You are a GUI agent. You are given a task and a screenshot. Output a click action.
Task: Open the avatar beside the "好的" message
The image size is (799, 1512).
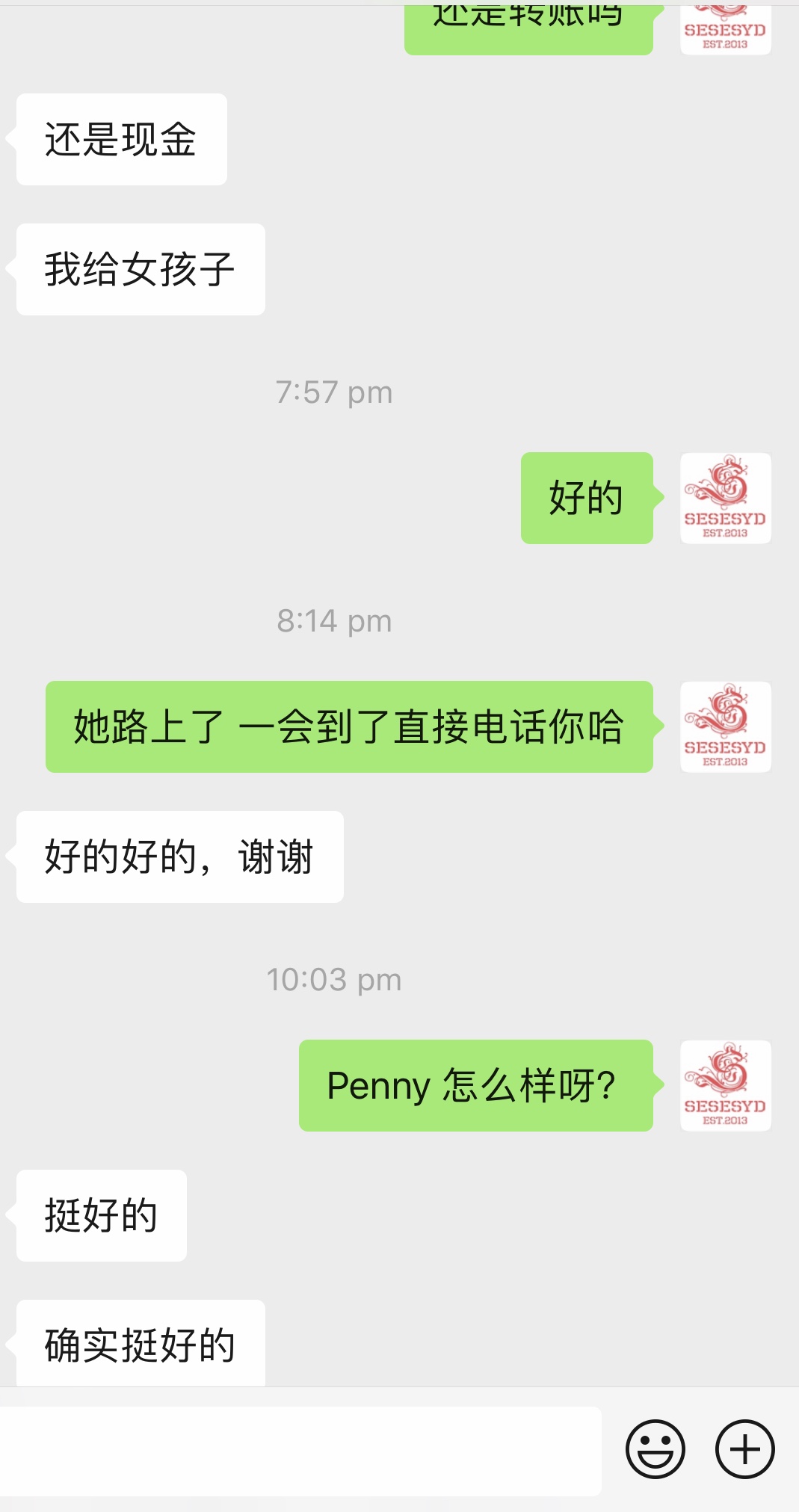click(725, 498)
